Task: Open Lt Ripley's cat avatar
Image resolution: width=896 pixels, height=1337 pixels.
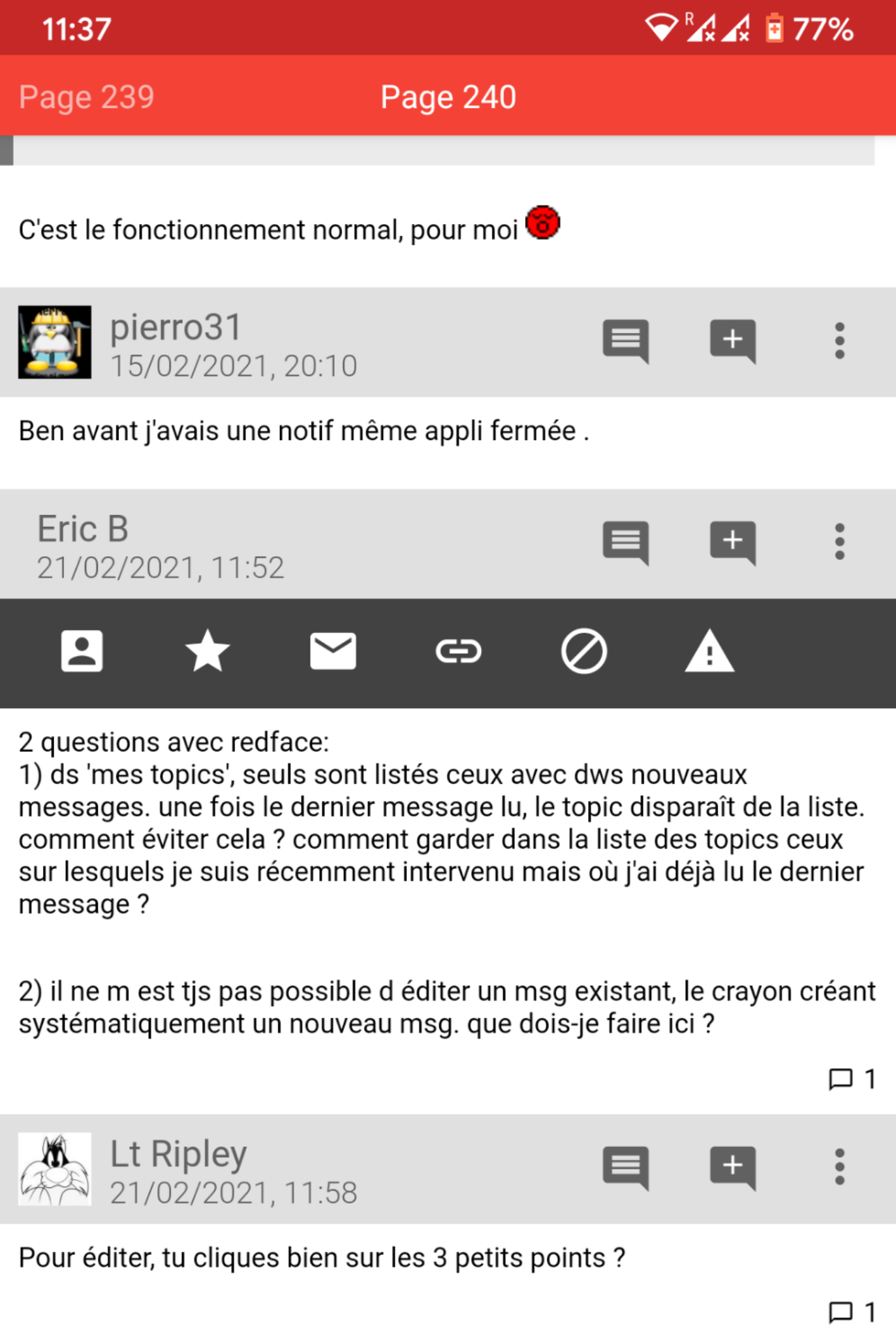Action: [55, 1169]
